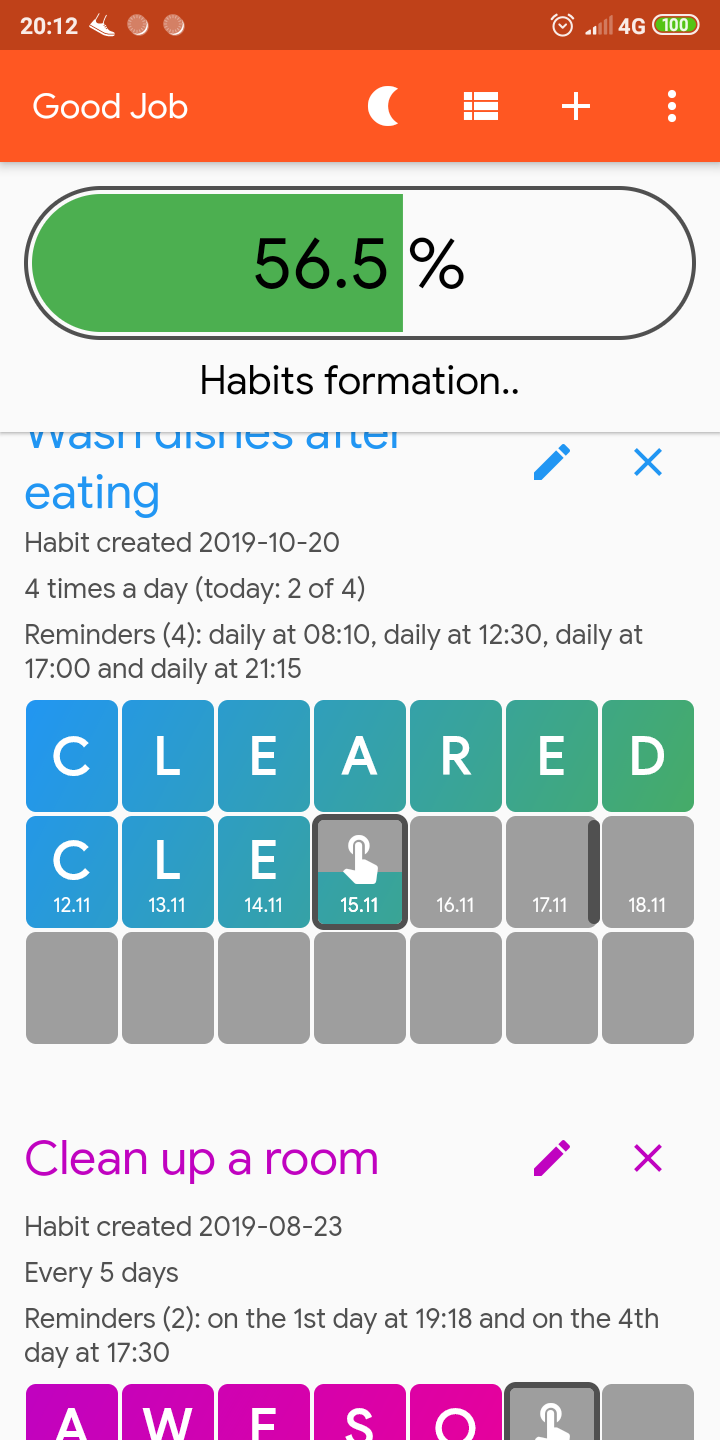720x1440 pixels.
Task: Add a new habit with plus icon
Action: coord(576,106)
